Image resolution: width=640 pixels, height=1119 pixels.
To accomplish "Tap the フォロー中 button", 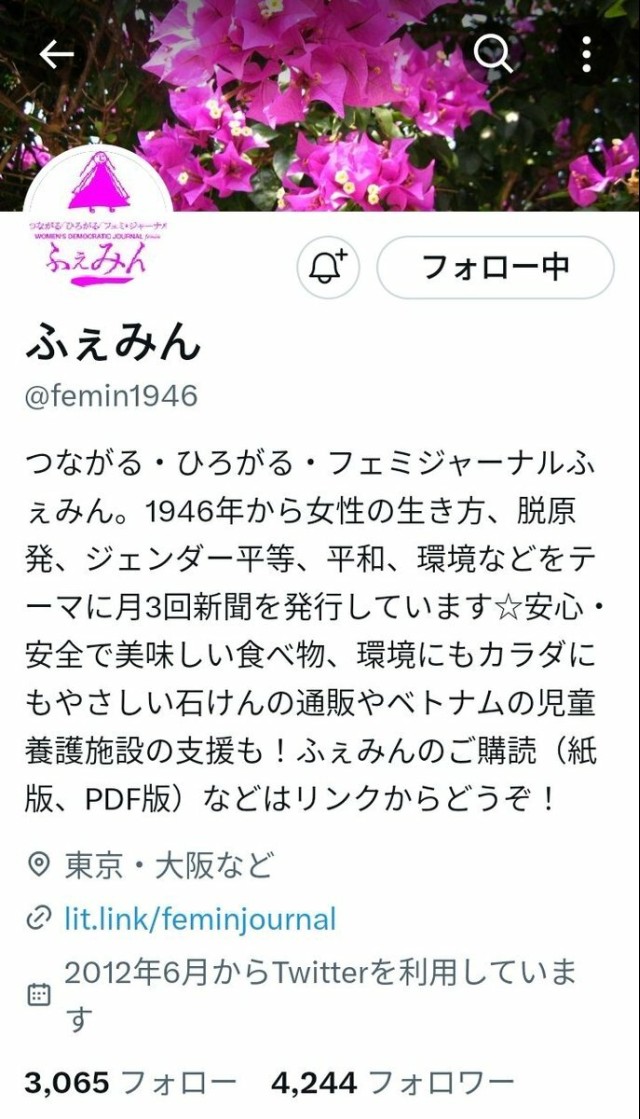I will coord(495,267).
